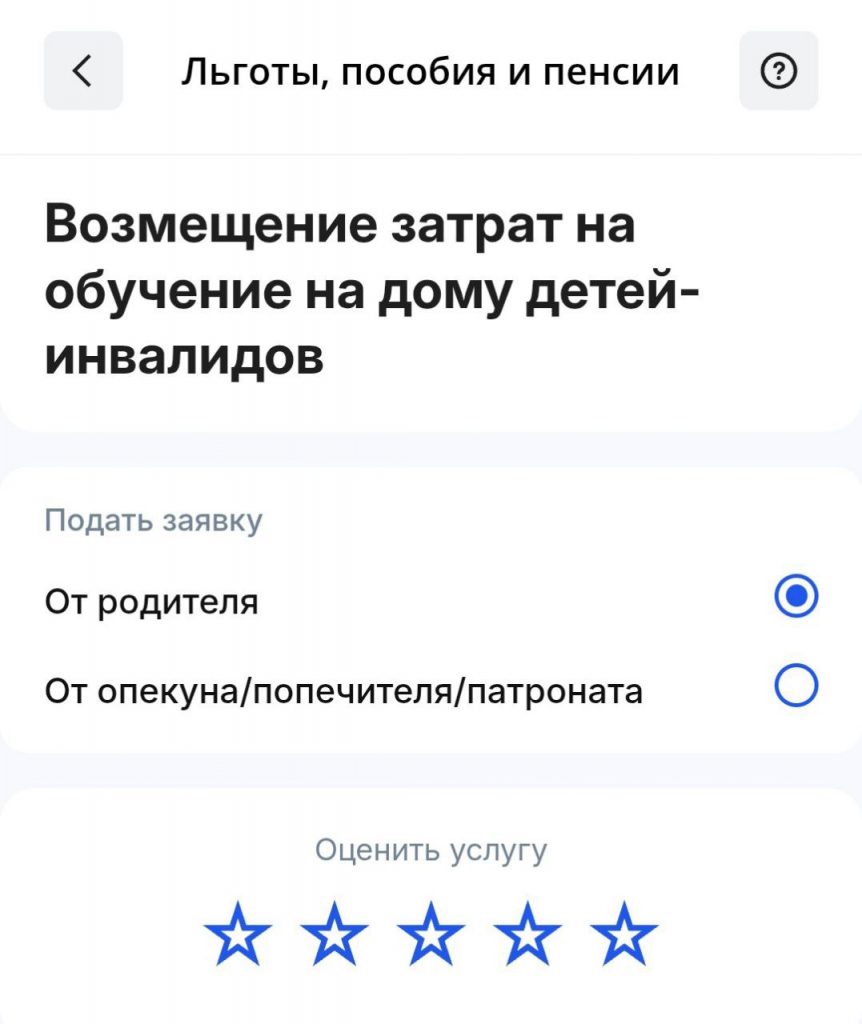Select the От родителя option
Image resolution: width=862 pixels, height=1024 pixels.
(x=152, y=601)
